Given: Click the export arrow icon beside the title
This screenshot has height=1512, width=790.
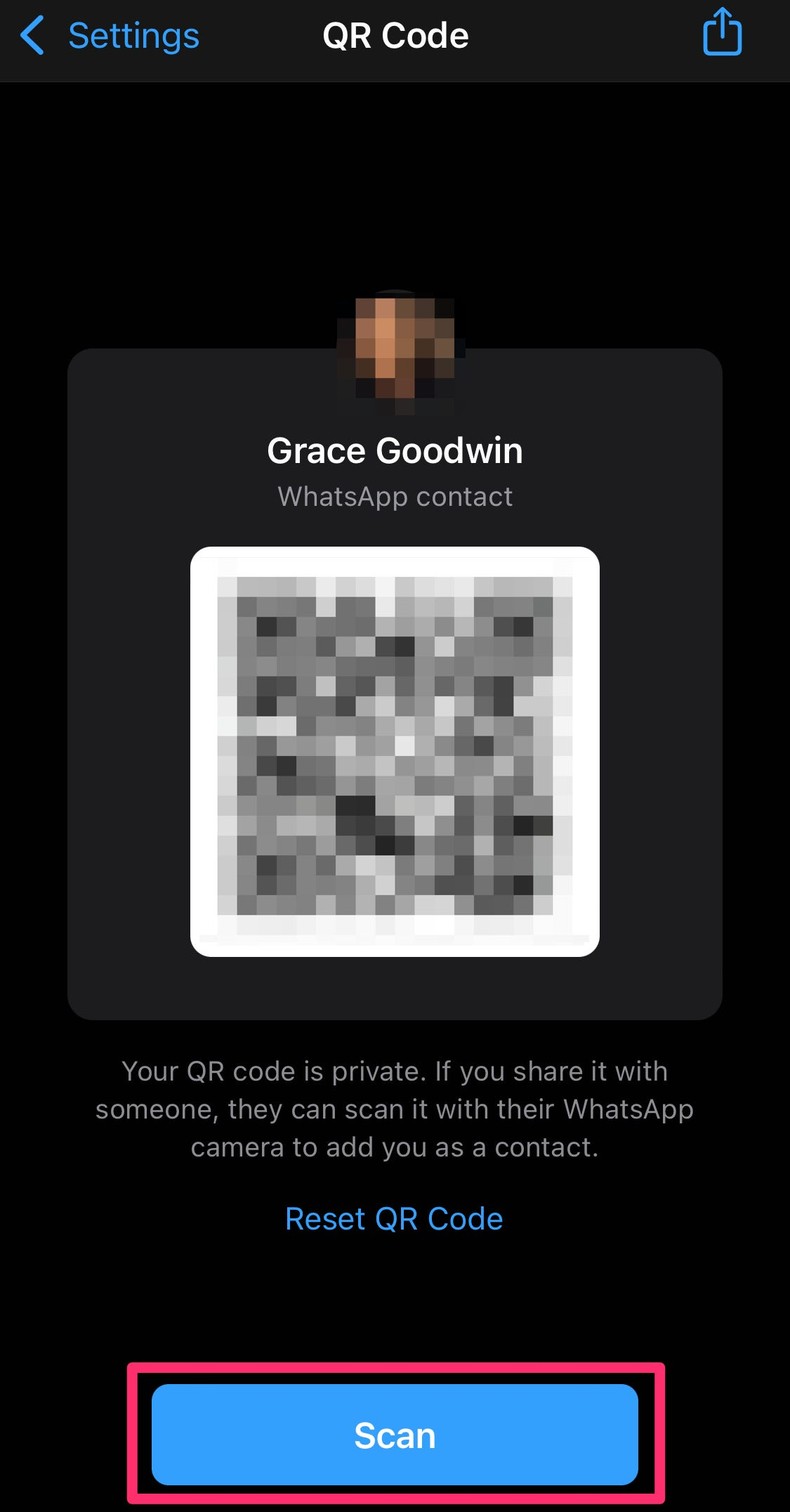Looking at the screenshot, I should 722,33.
